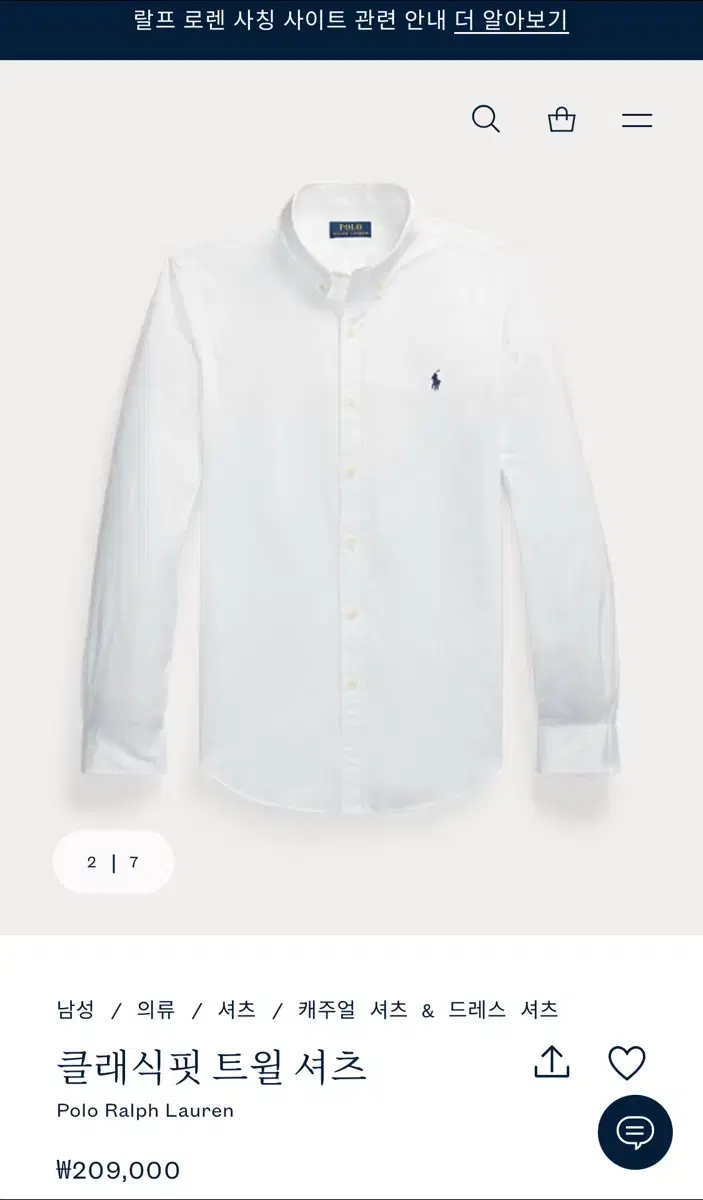The width and height of the screenshot is (703, 1200).
Task: Start a chat with support
Action: point(635,1132)
